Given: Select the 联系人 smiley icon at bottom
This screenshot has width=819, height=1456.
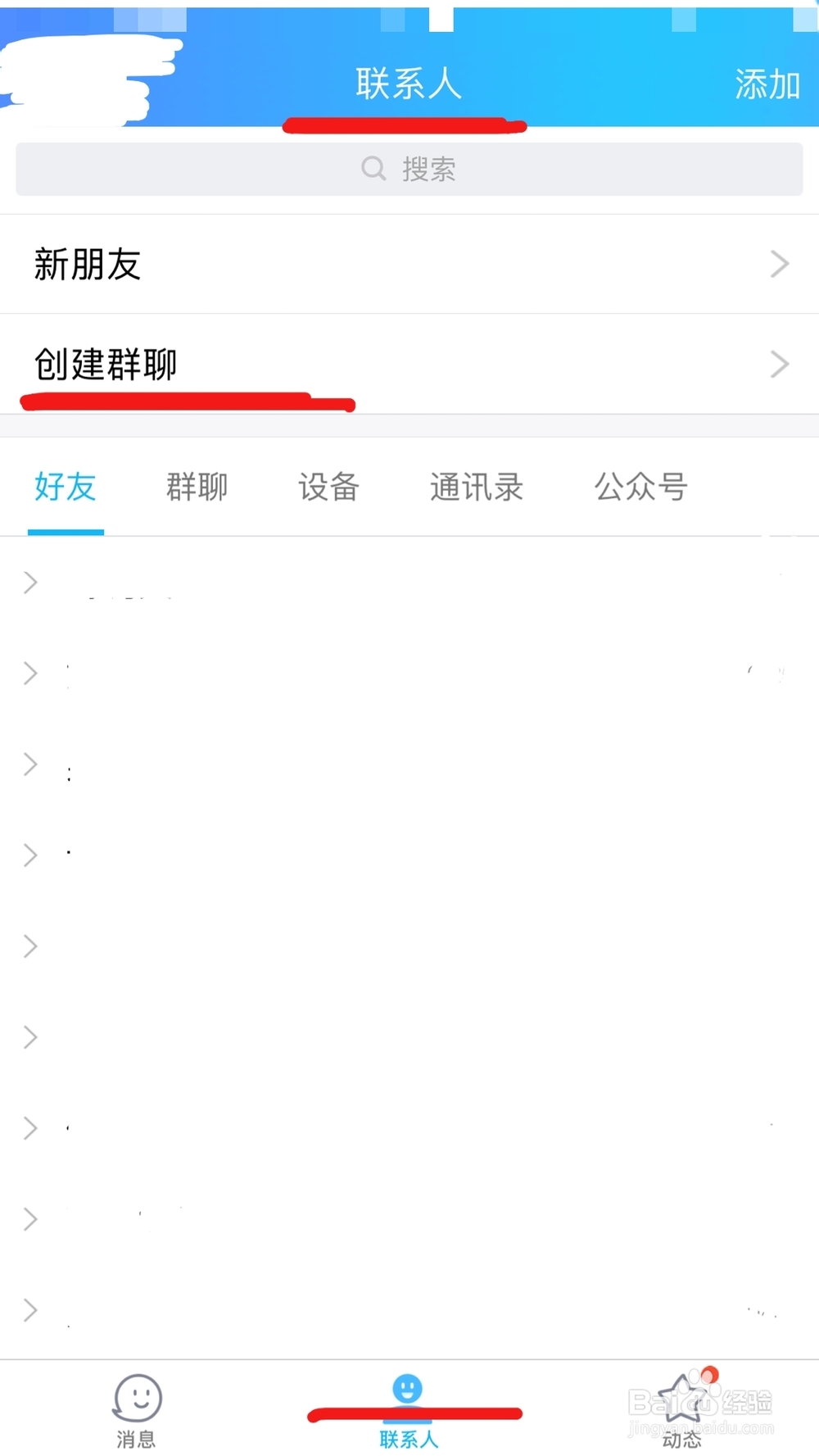Looking at the screenshot, I should [x=408, y=1390].
